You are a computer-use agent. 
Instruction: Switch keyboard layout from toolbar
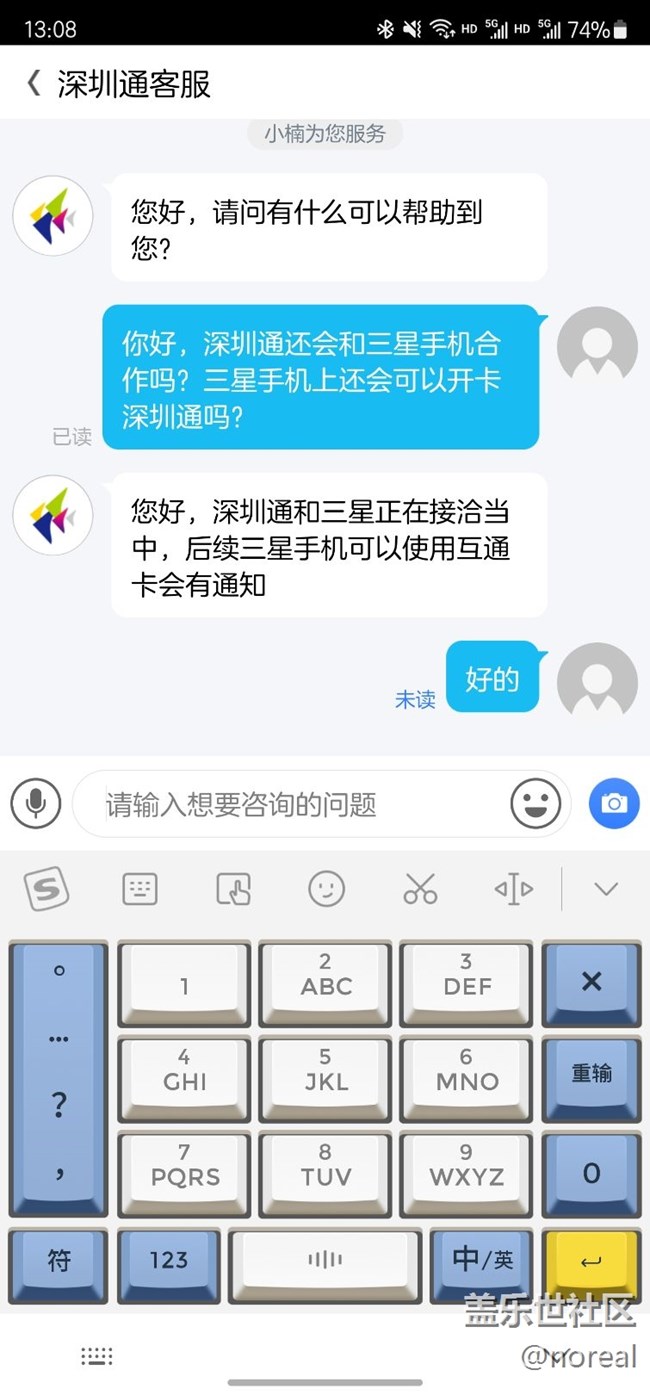[139, 889]
